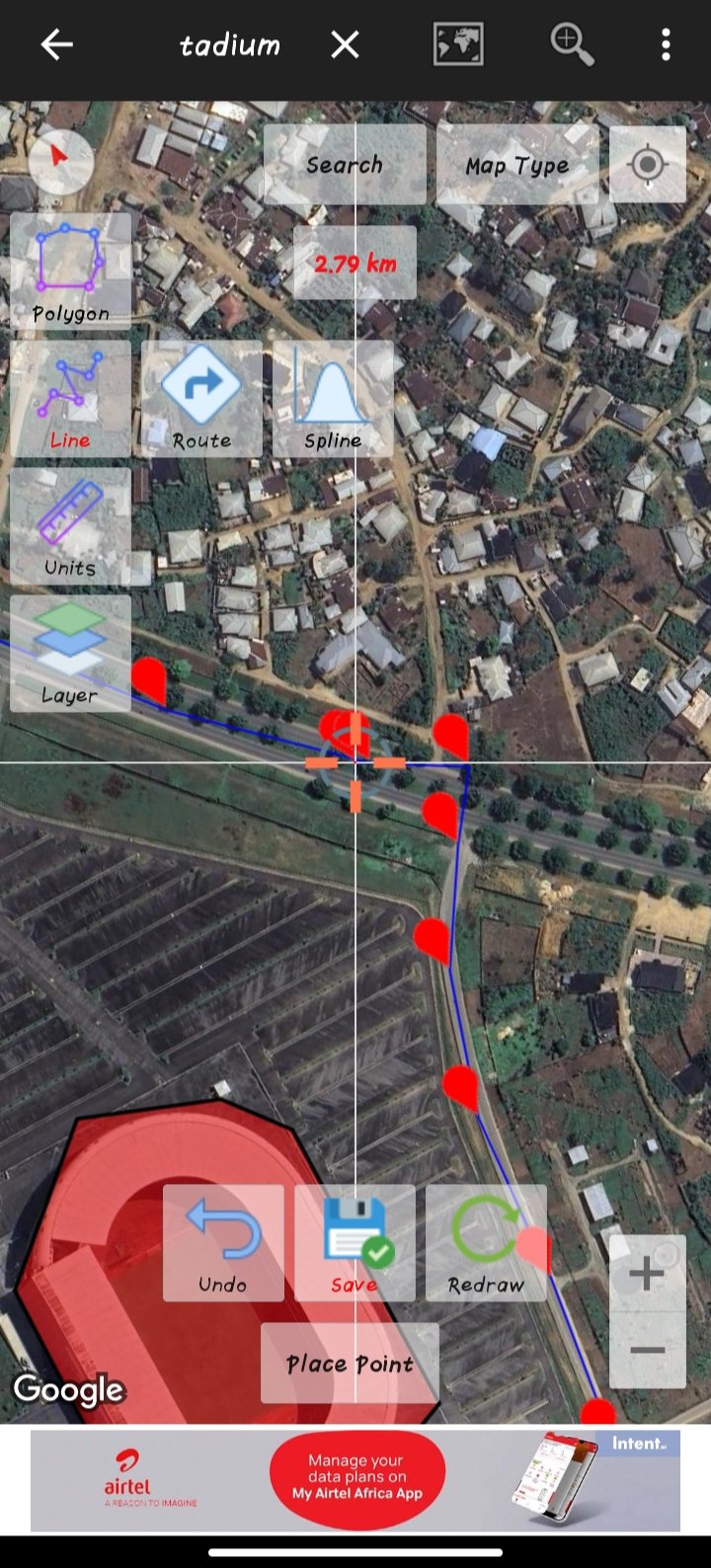Save the current measurement
The height and width of the screenshot is (1568, 711).
click(355, 1243)
